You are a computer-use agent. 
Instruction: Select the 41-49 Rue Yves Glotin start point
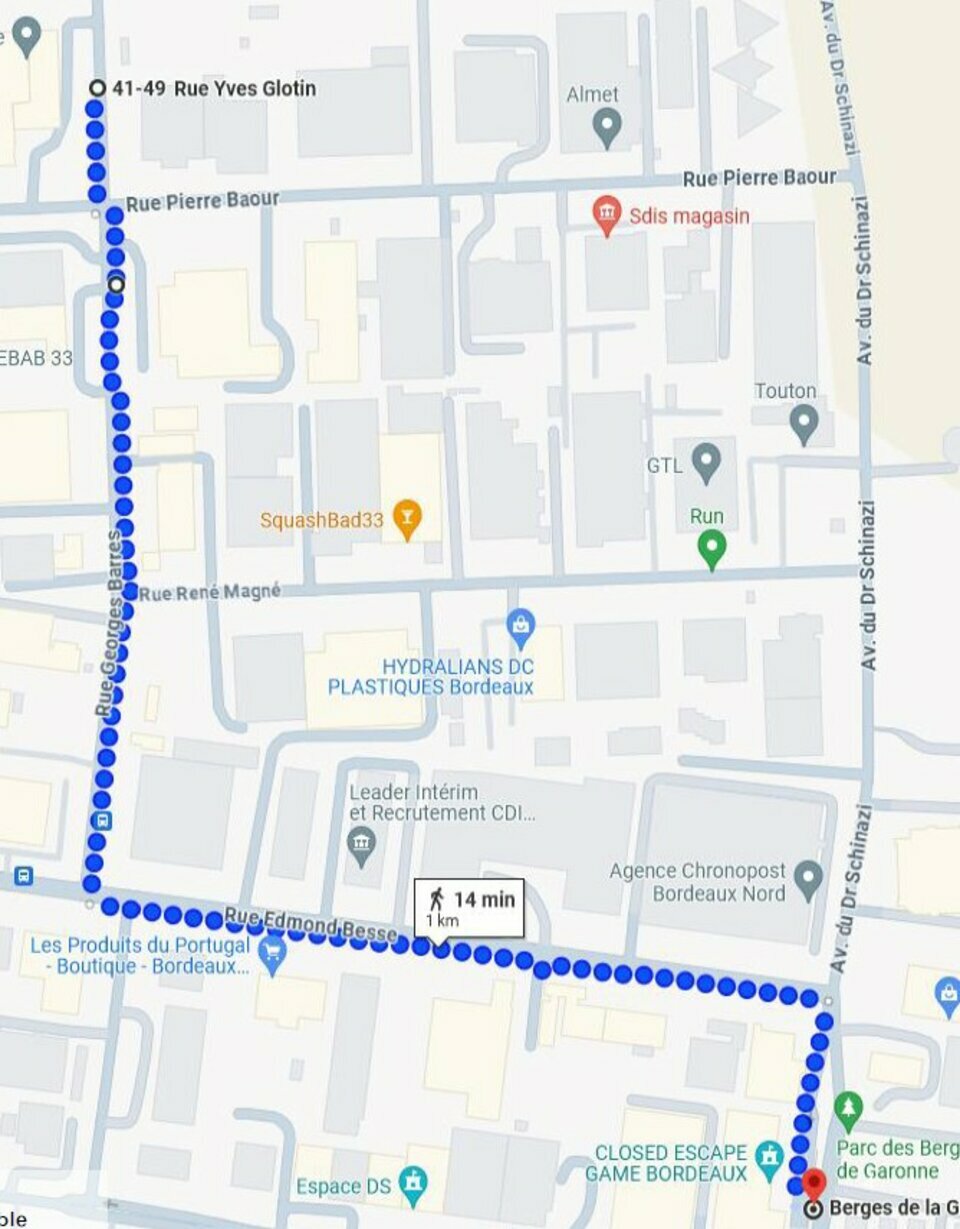click(x=97, y=88)
